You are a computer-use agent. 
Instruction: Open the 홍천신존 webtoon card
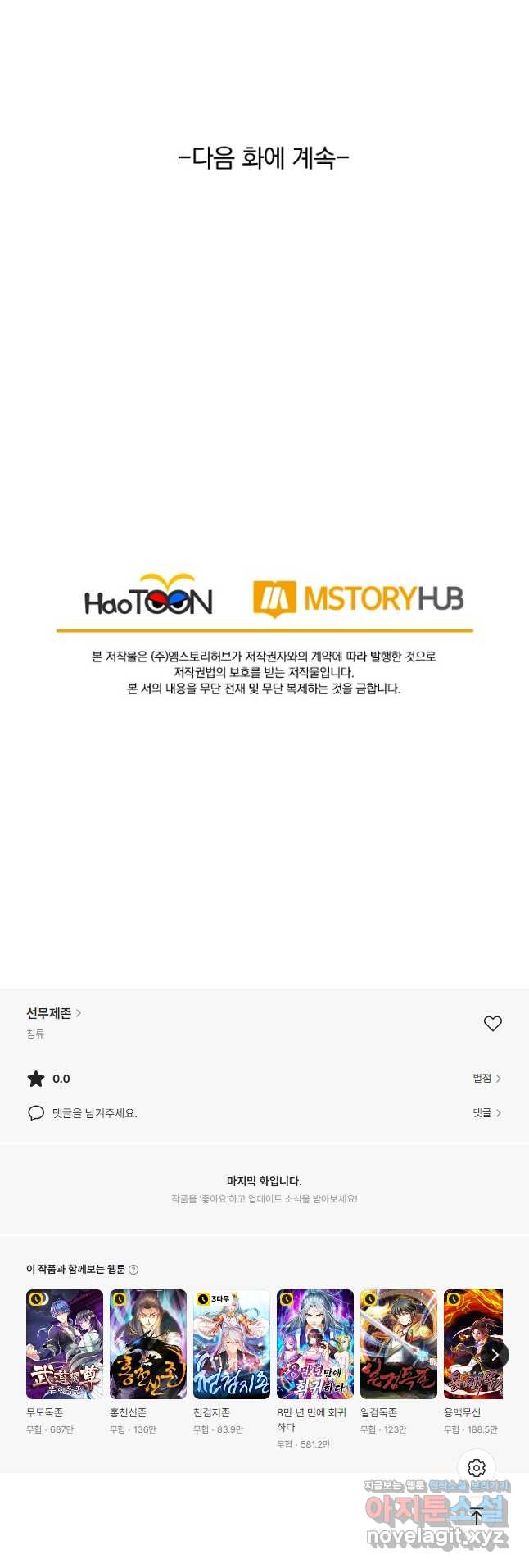[x=148, y=1344]
